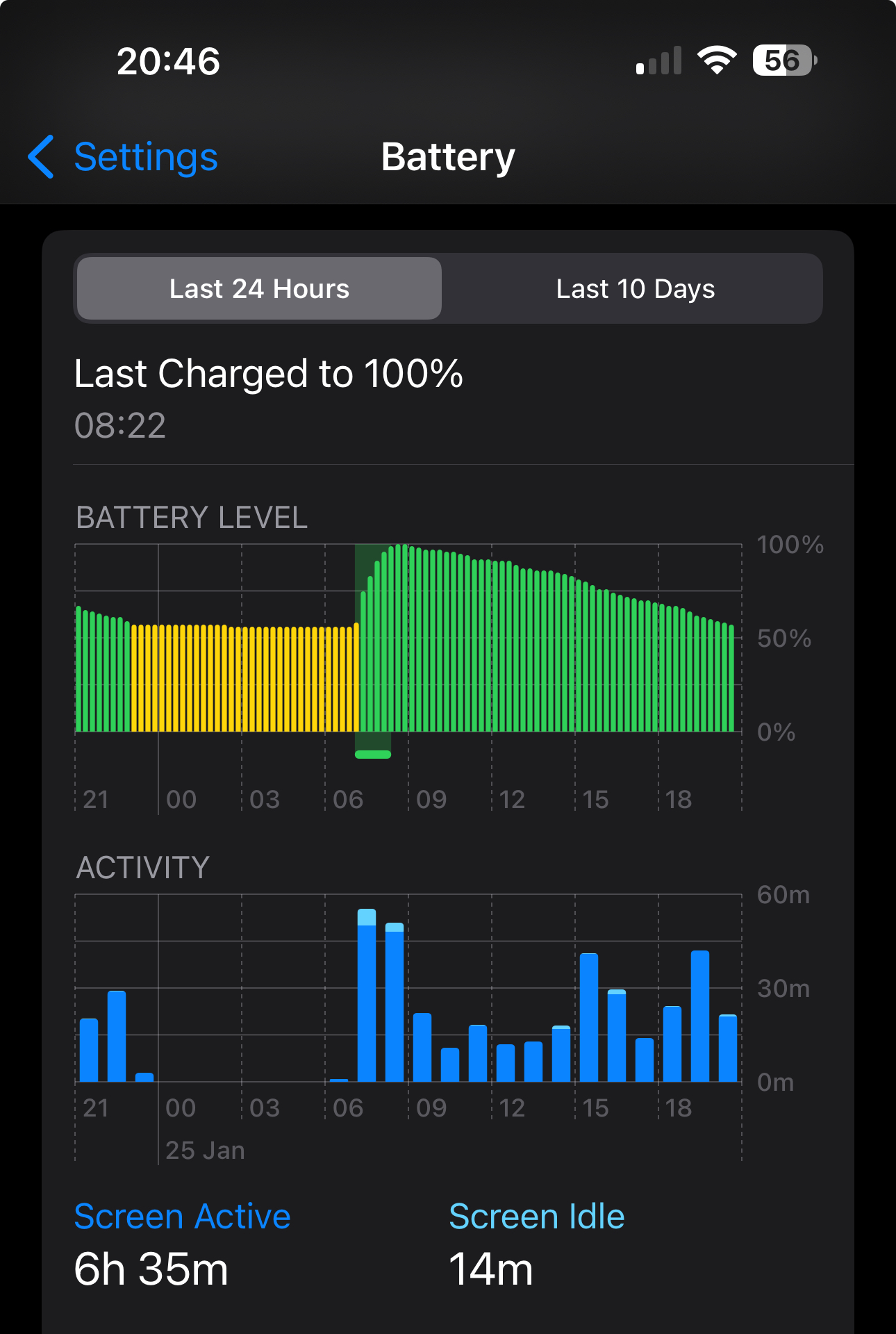Tap the tallest activity bar after 06
This screenshot has width=896, height=1334.
point(367,995)
